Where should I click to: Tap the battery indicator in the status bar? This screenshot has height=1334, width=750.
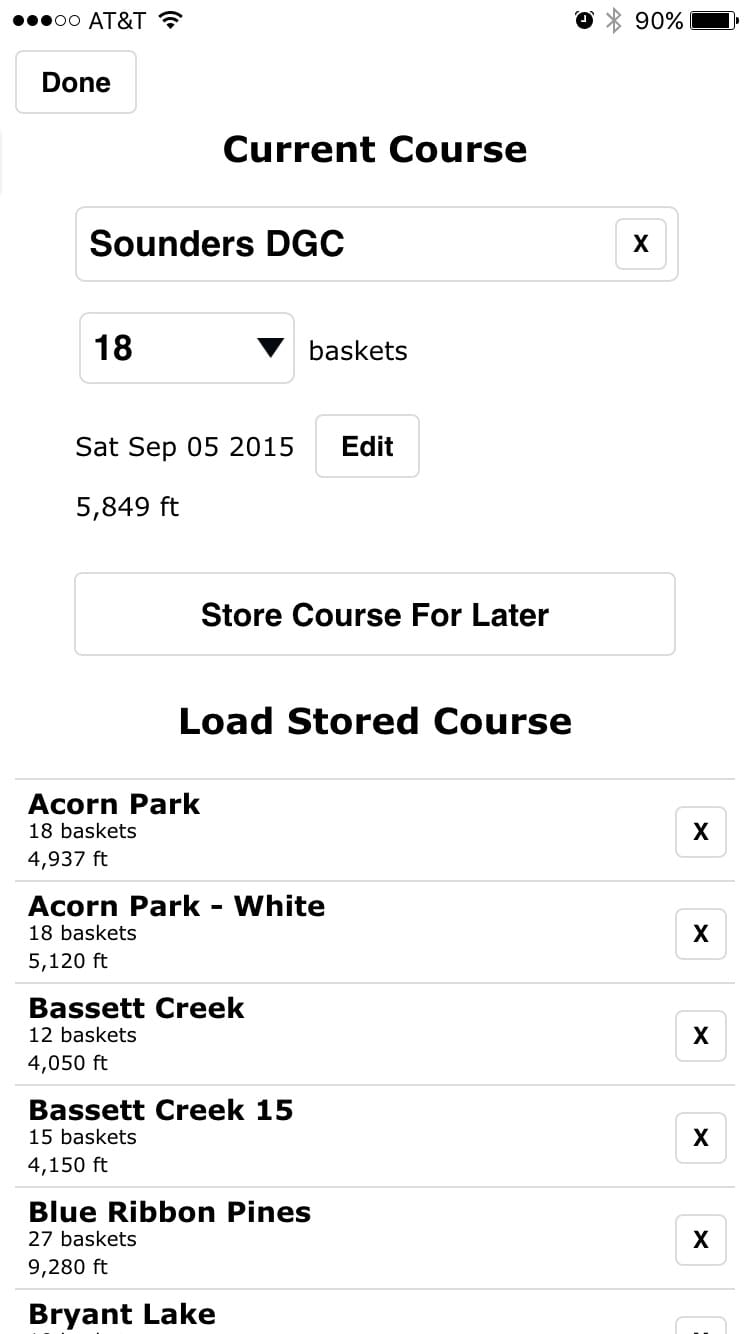[x=710, y=19]
